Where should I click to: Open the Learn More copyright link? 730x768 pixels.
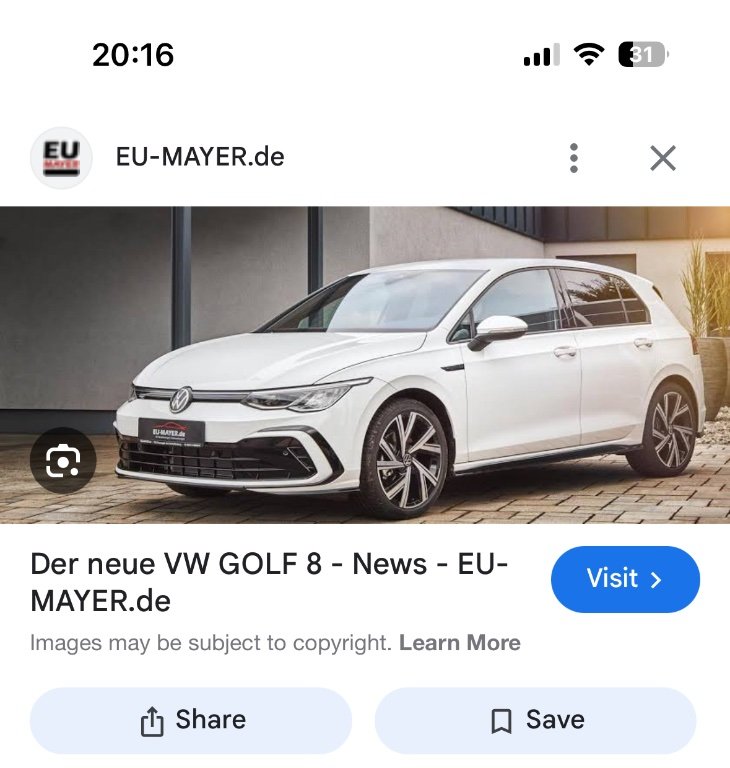click(x=459, y=643)
